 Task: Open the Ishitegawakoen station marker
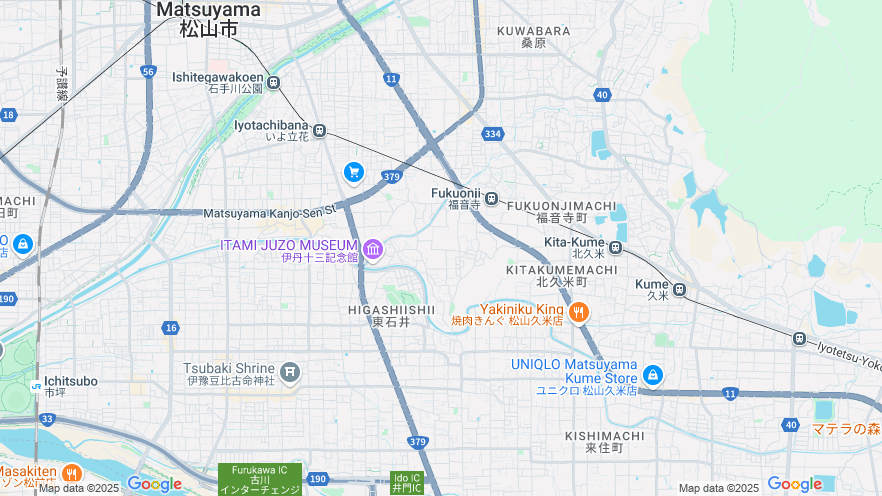(273, 83)
